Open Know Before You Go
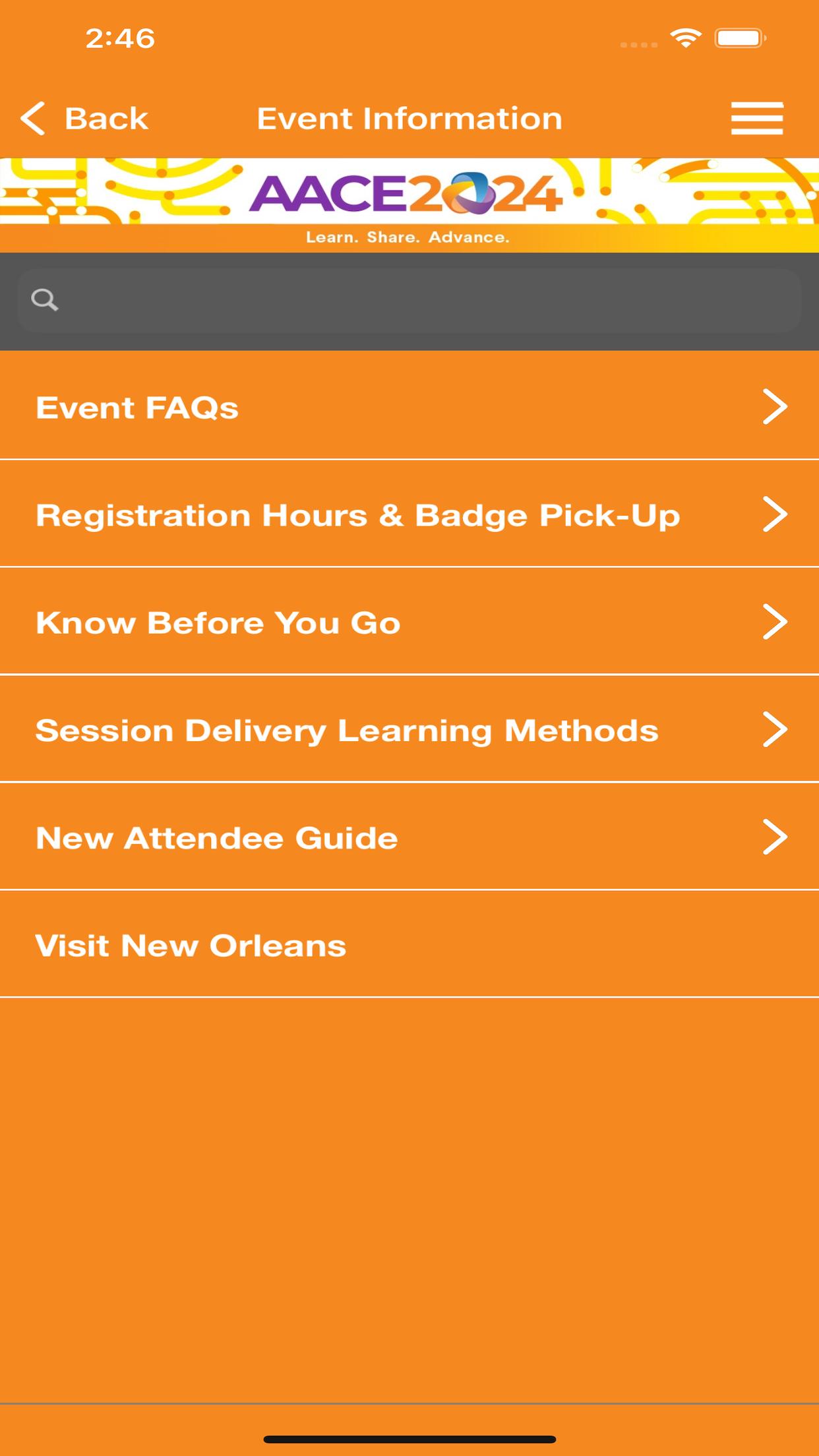Image resolution: width=819 pixels, height=1456 pixels. click(409, 621)
